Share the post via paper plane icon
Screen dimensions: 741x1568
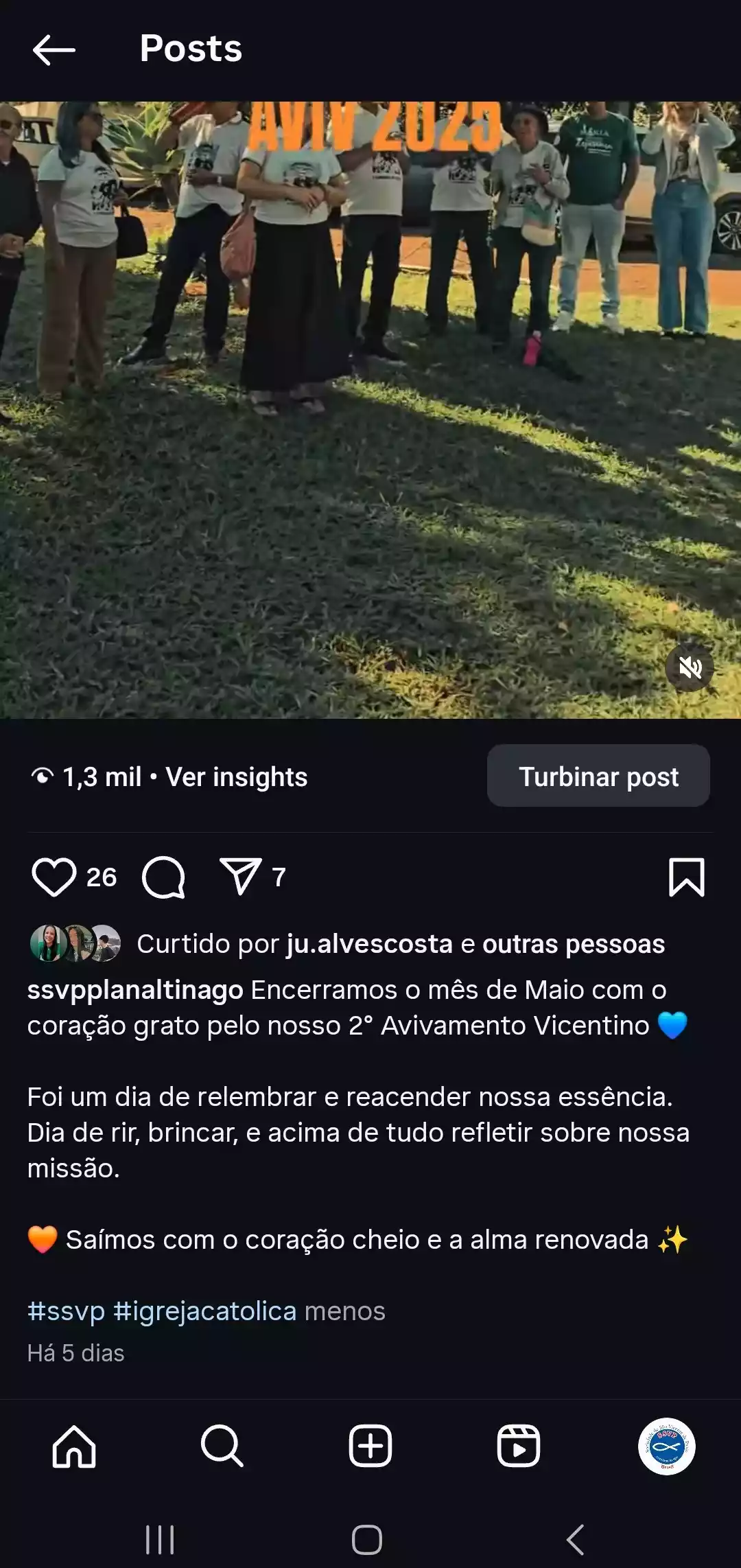[240, 877]
